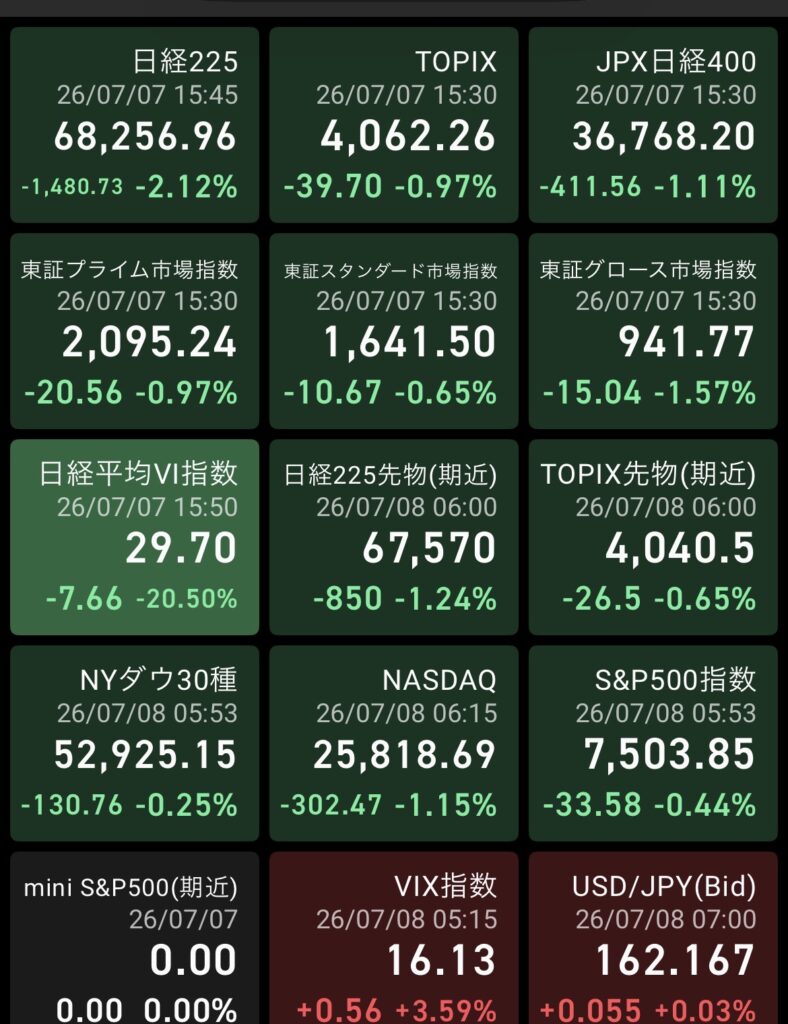View 日経225先物(期近) details

[x=394, y=537]
